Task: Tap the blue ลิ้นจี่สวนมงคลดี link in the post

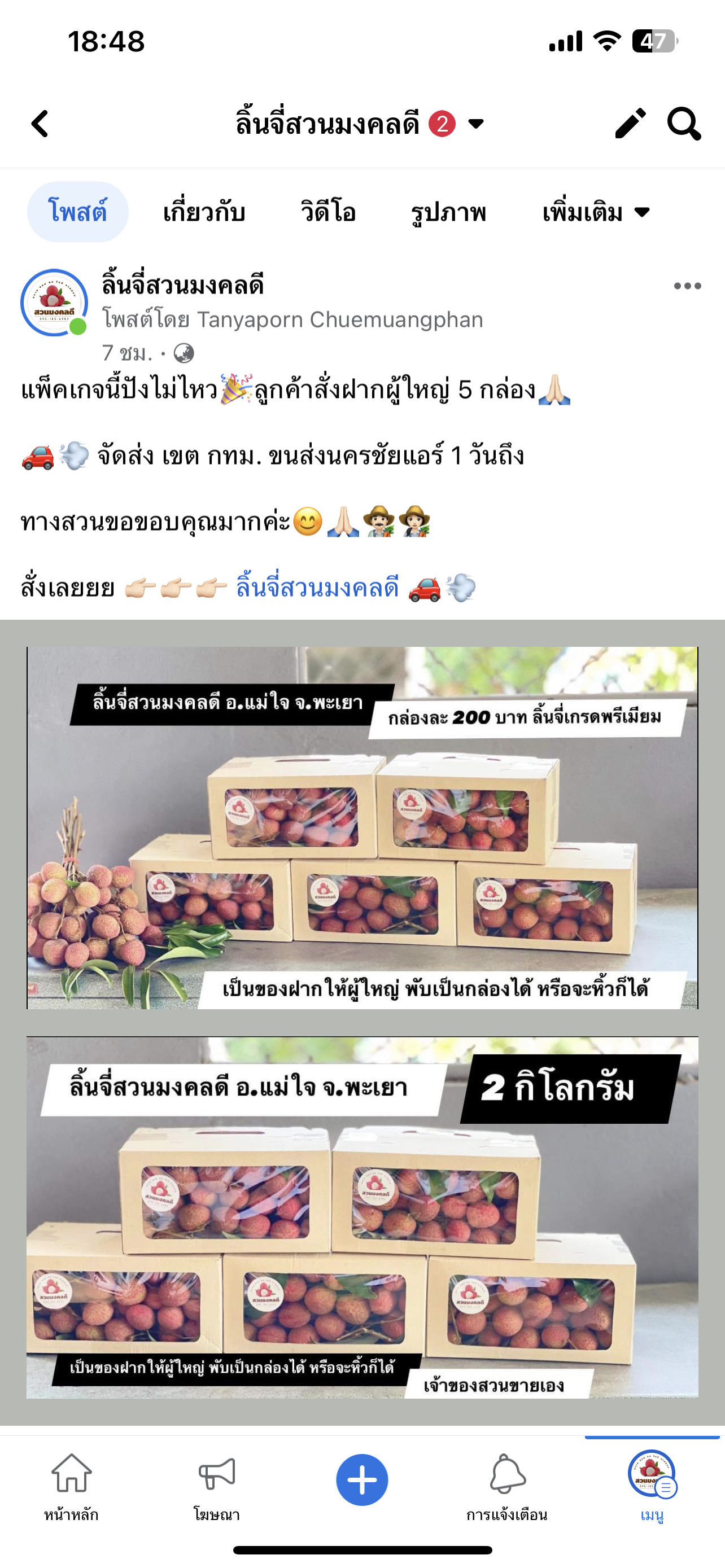Action: pos(317,588)
